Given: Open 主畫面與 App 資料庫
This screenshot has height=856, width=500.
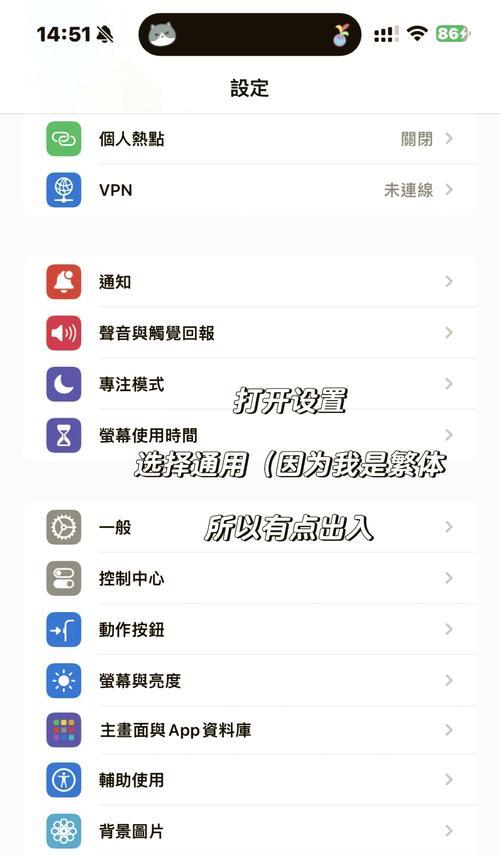Looking at the screenshot, I should pyautogui.click(x=250, y=730).
